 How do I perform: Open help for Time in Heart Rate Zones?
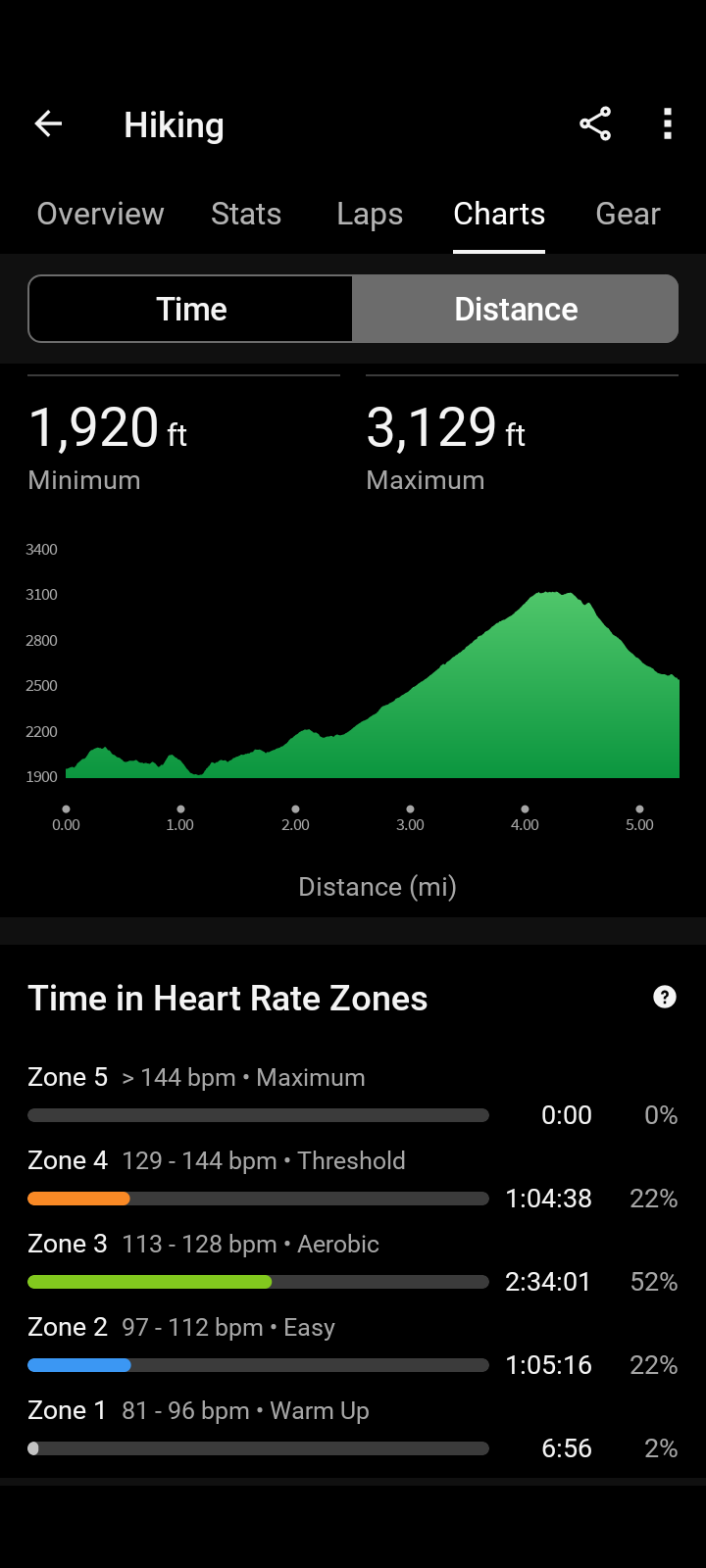point(665,998)
